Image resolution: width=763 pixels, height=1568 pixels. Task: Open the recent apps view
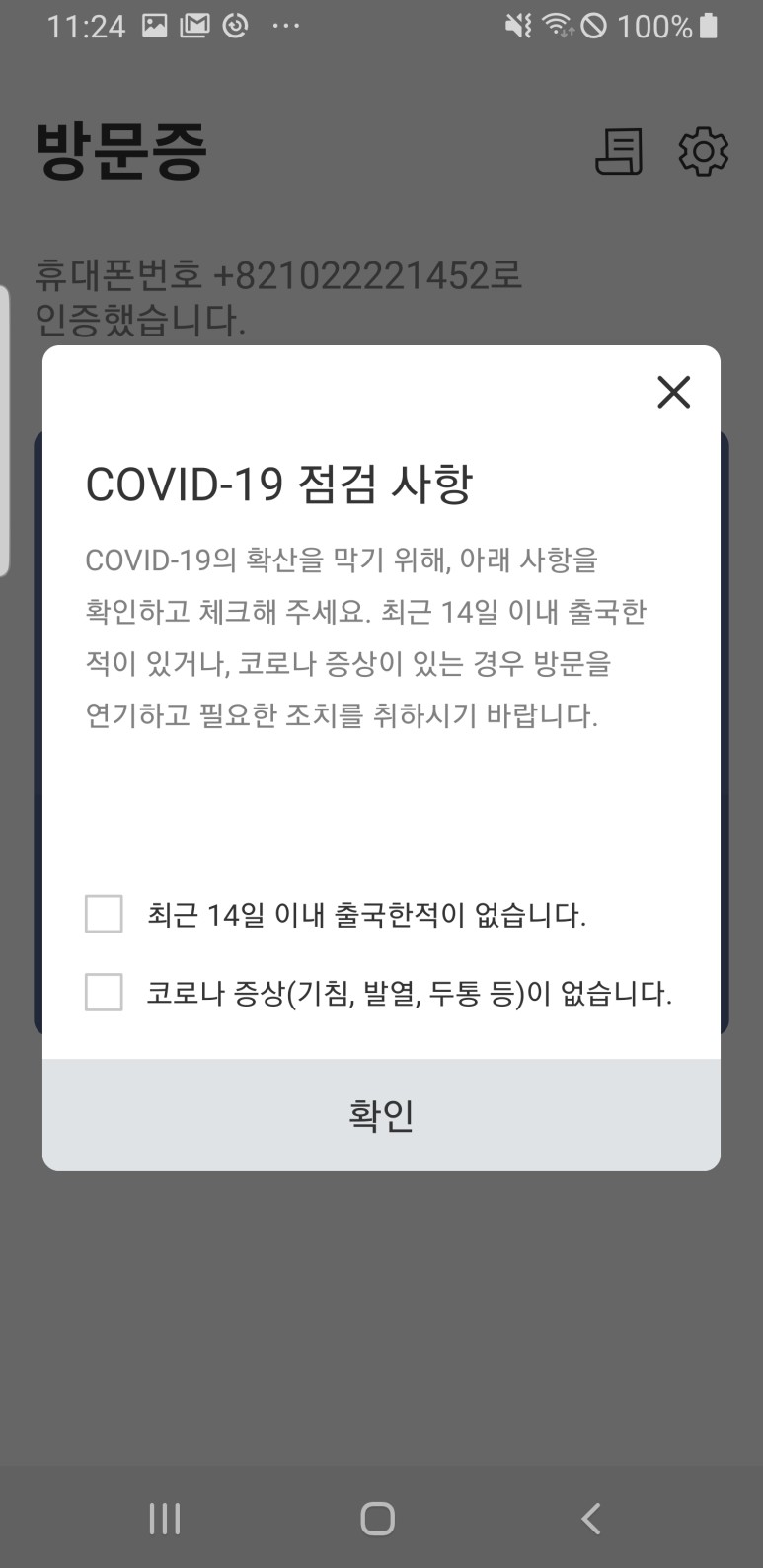pyautogui.click(x=165, y=1518)
